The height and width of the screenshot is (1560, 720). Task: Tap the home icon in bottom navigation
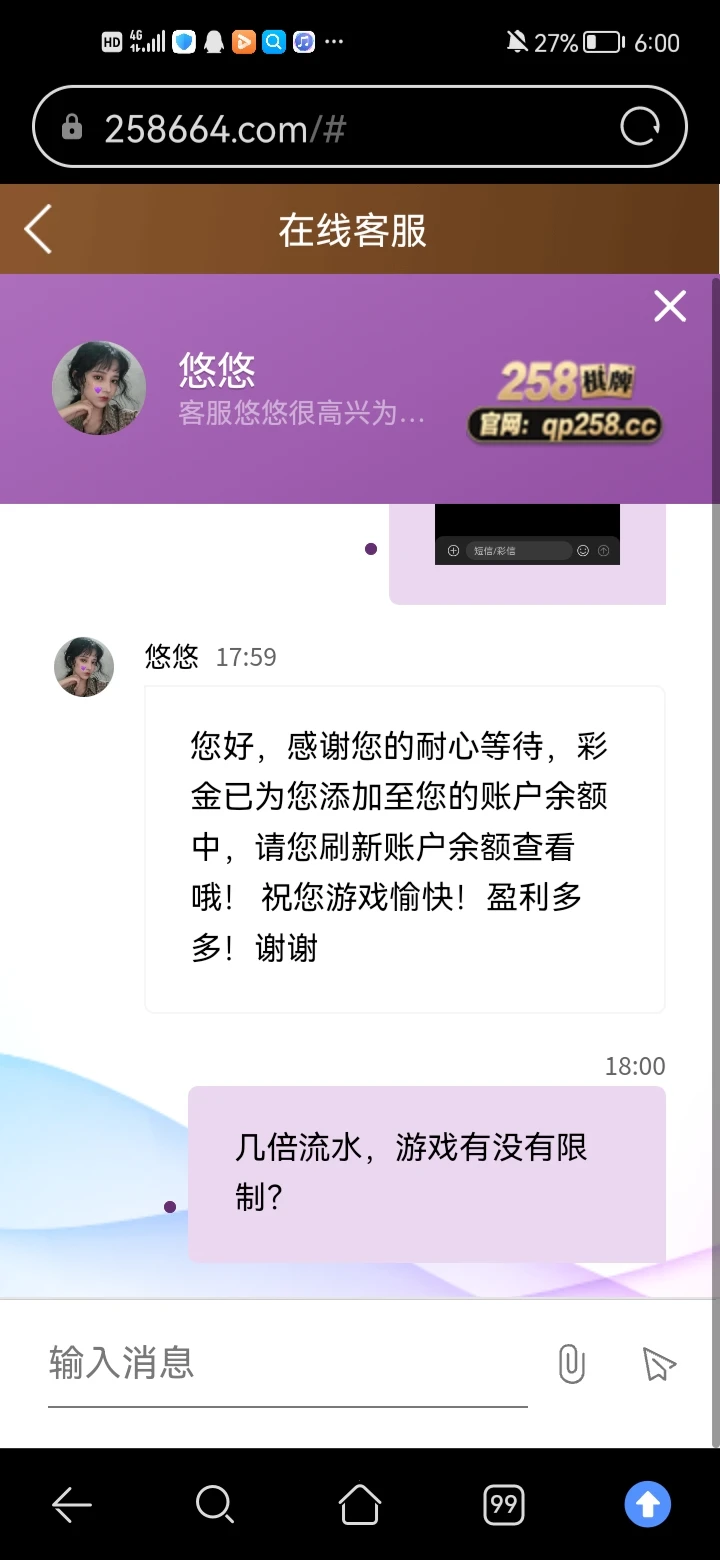359,1504
